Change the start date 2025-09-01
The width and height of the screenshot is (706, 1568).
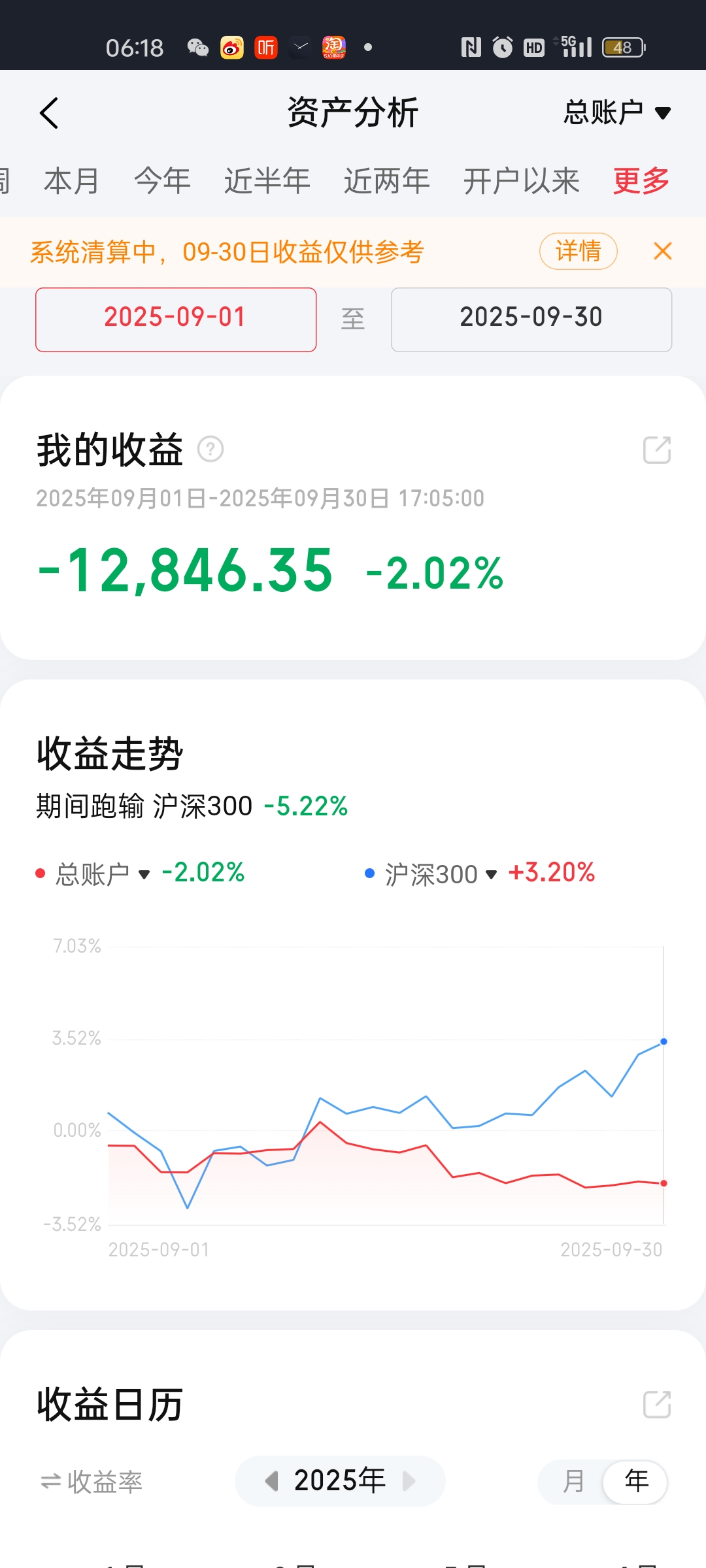coord(176,319)
